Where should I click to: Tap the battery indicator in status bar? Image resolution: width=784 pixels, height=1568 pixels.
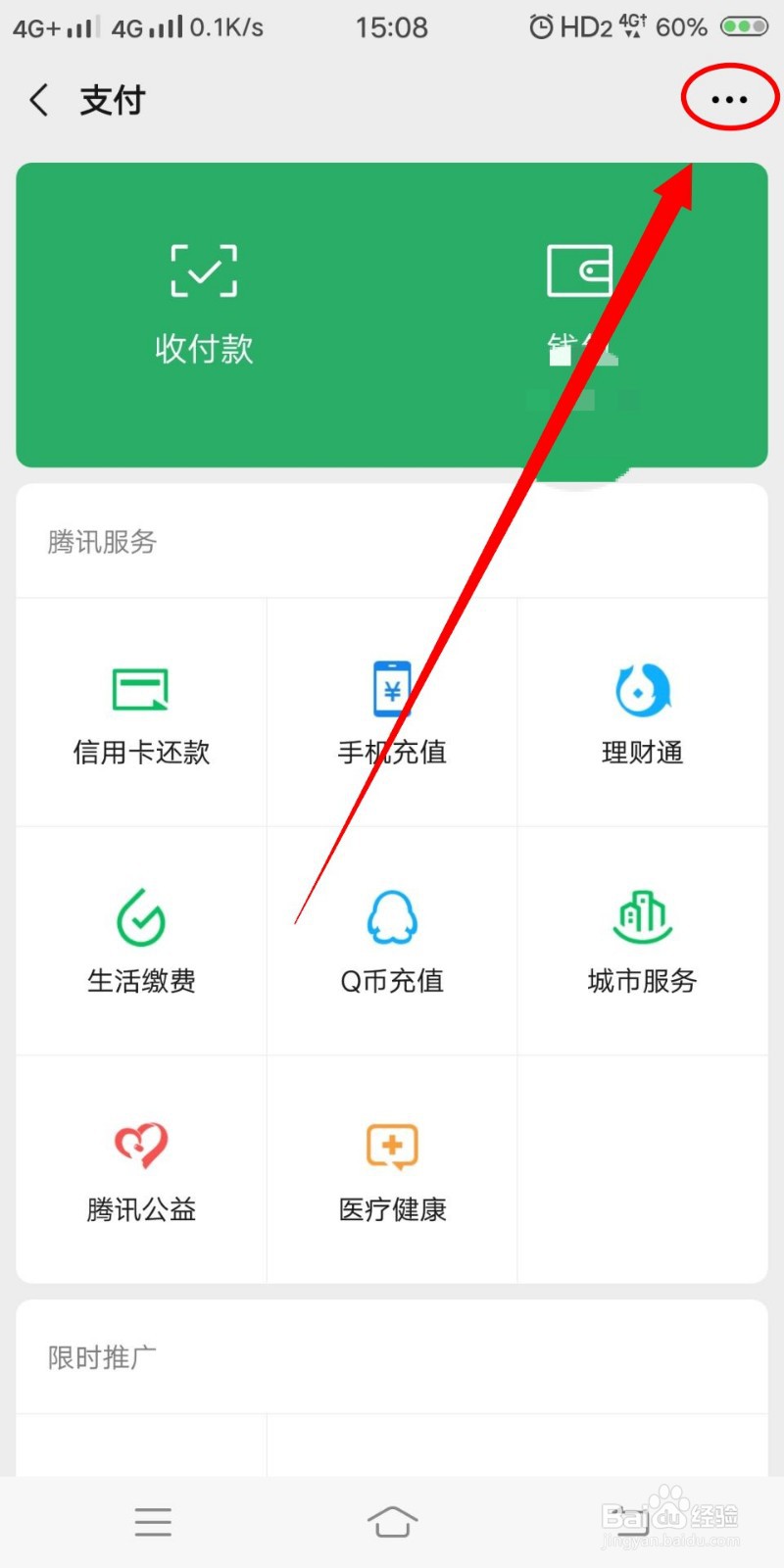(x=742, y=27)
